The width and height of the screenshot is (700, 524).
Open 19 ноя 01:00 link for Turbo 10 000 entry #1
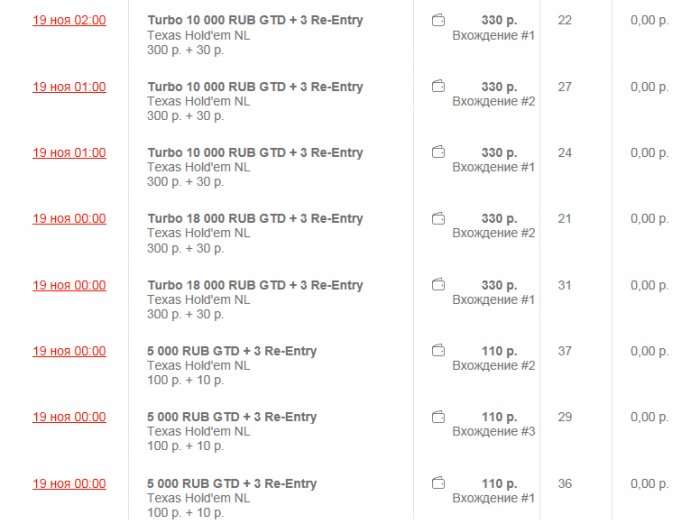coord(69,153)
